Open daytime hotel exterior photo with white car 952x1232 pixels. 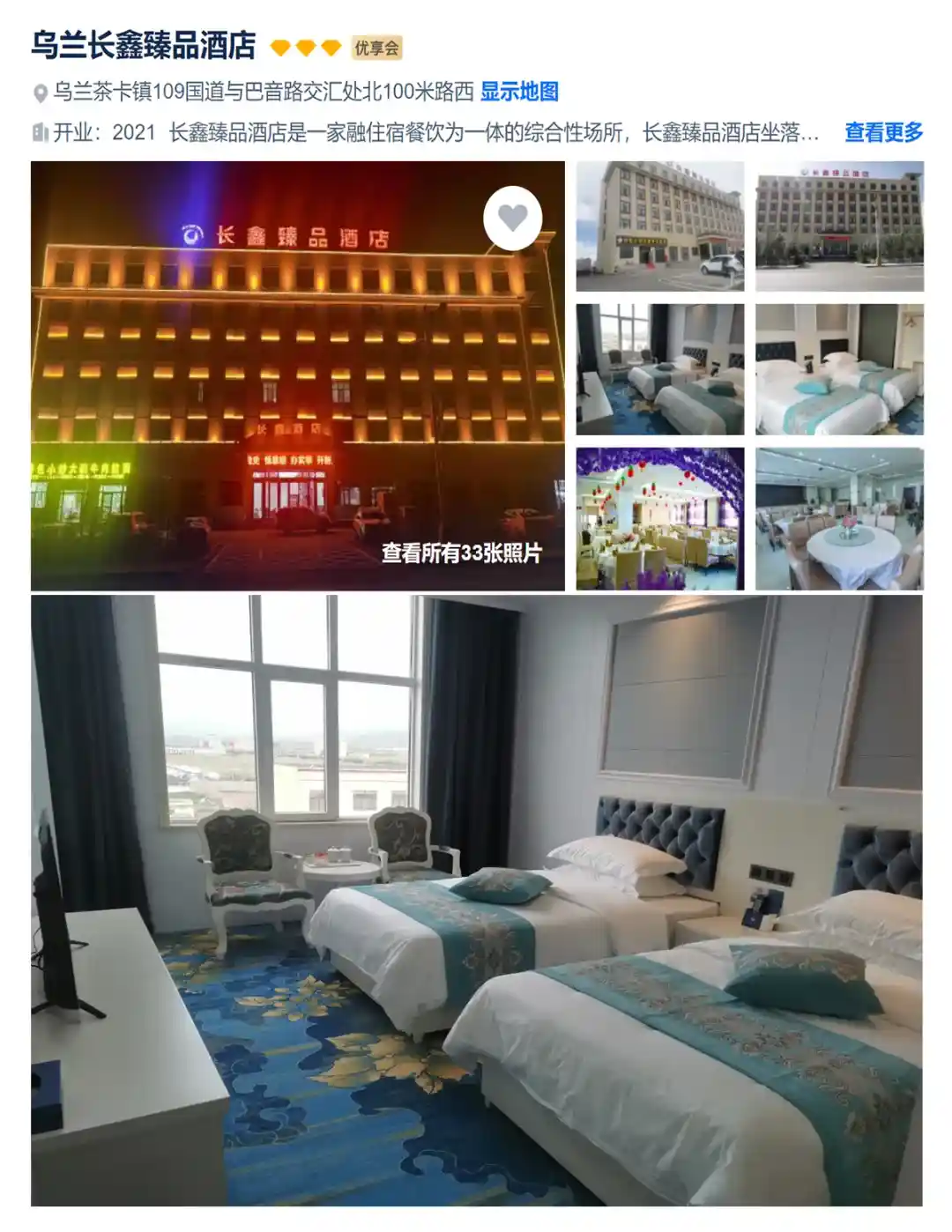[659, 226]
